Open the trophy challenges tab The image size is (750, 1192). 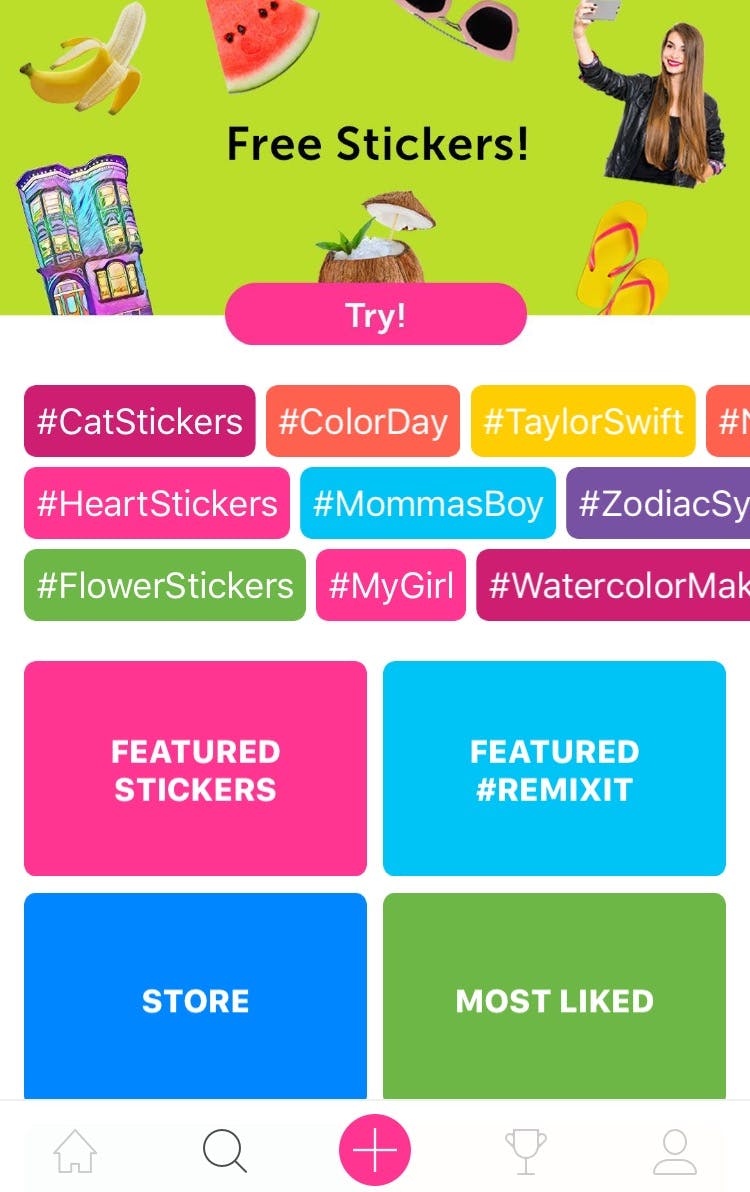526,1151
